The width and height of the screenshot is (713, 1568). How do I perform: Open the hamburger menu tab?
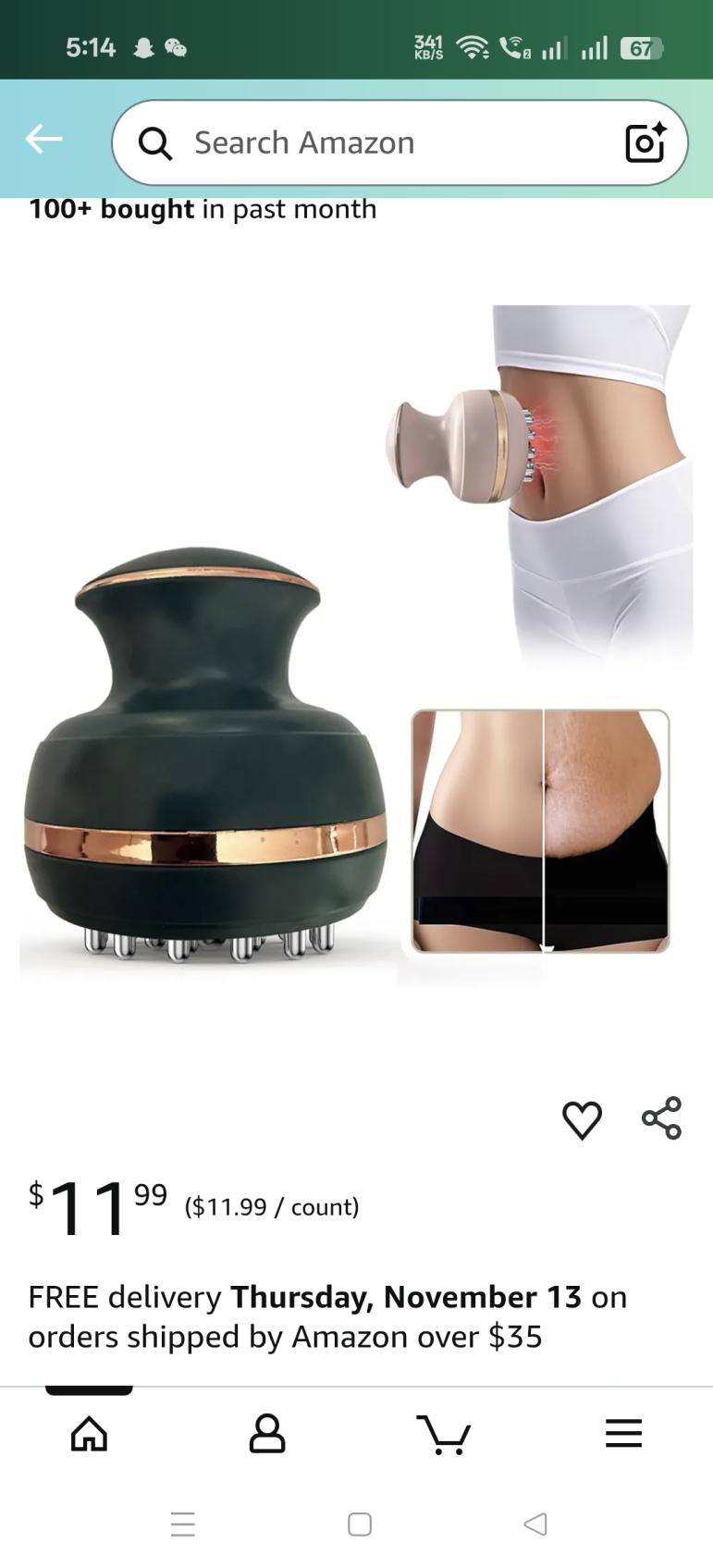click(623, 1433)
